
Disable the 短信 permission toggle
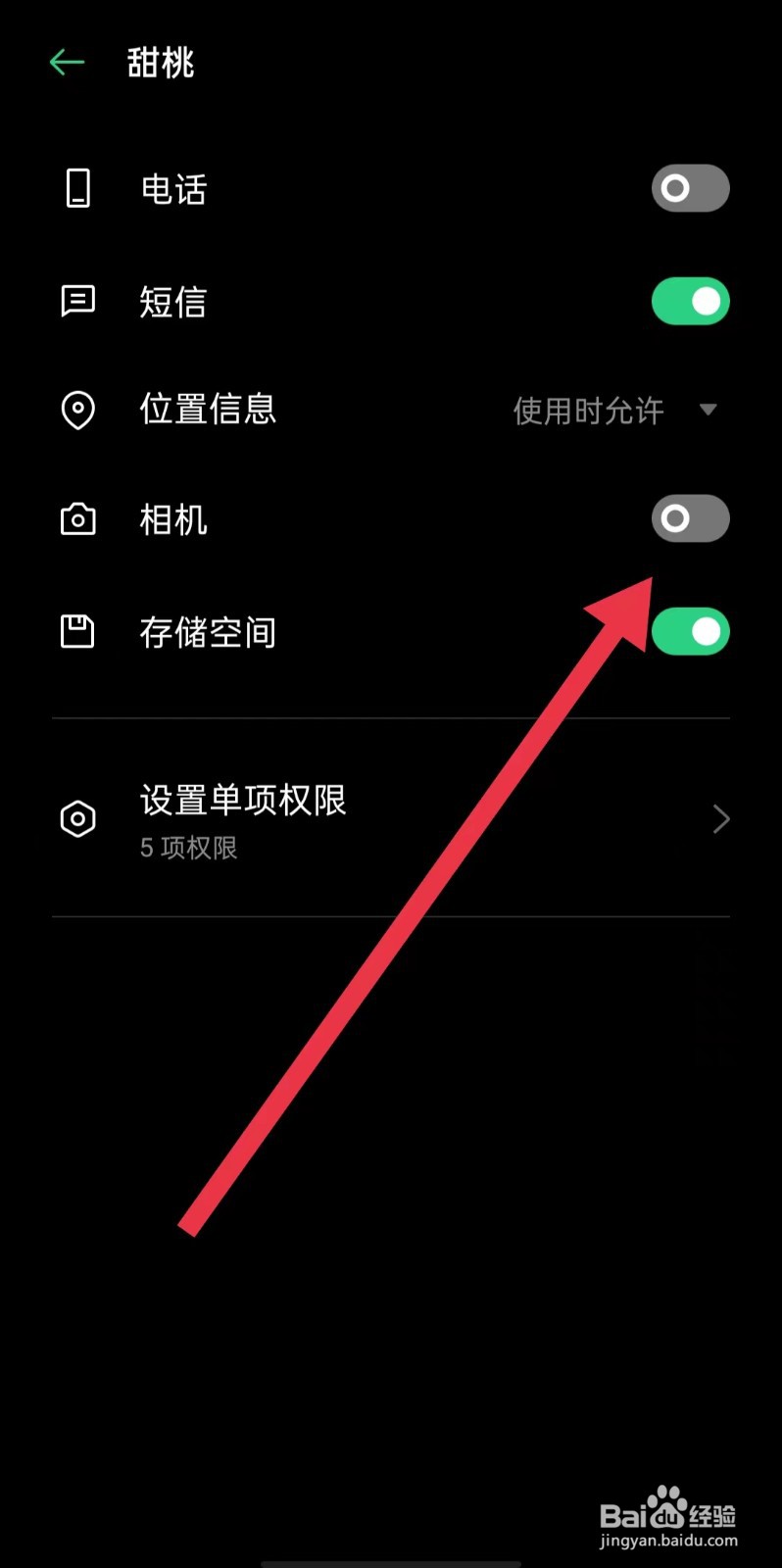tap(690, 302)
